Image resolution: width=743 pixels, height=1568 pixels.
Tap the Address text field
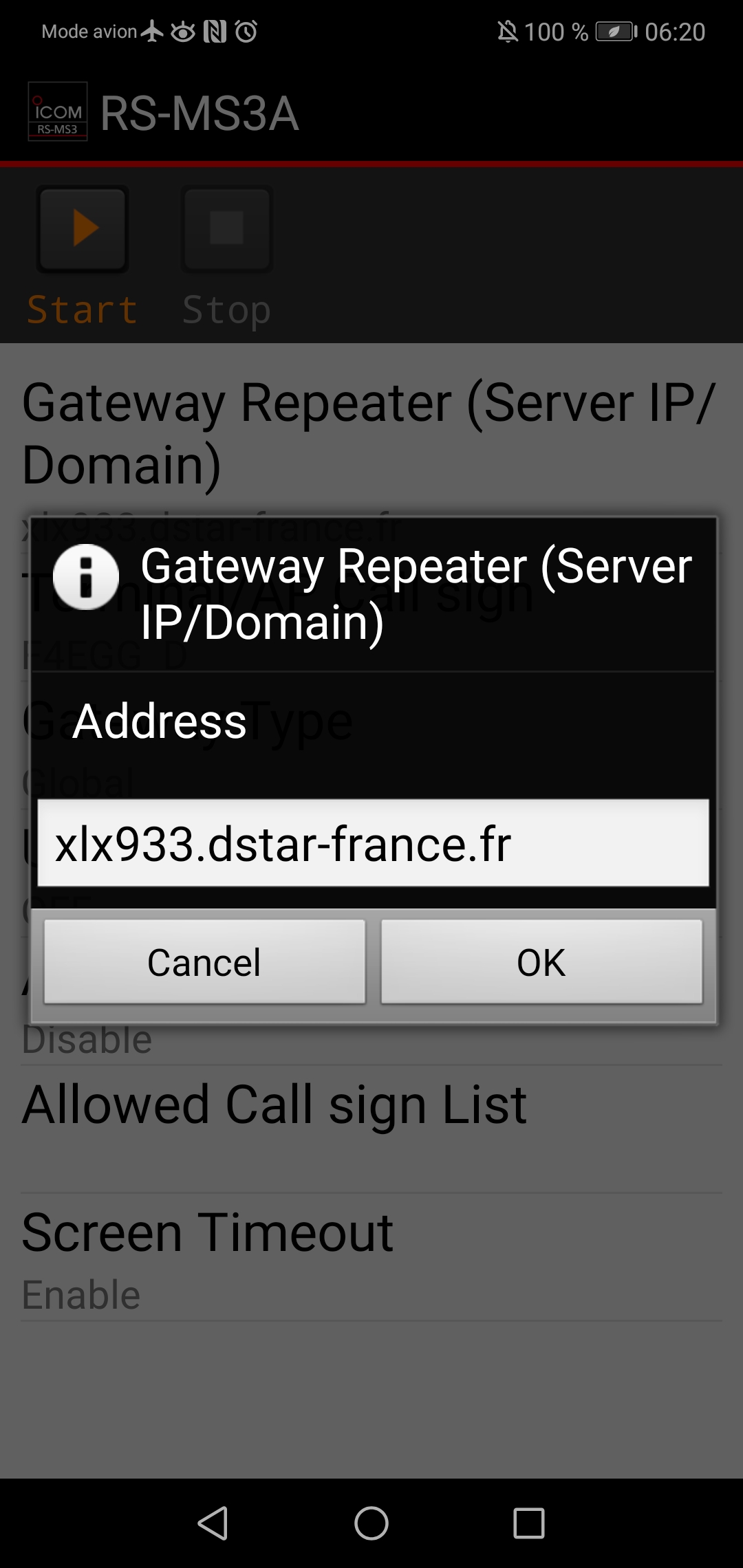point(373,843)
